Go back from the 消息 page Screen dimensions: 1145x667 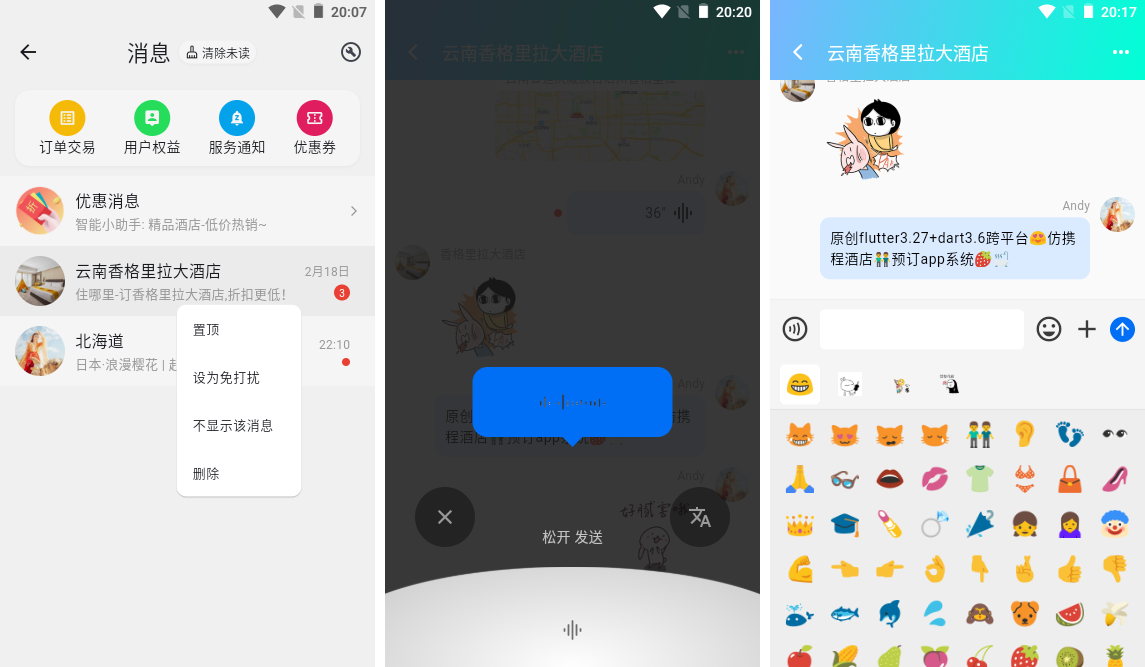coord(28,52)
